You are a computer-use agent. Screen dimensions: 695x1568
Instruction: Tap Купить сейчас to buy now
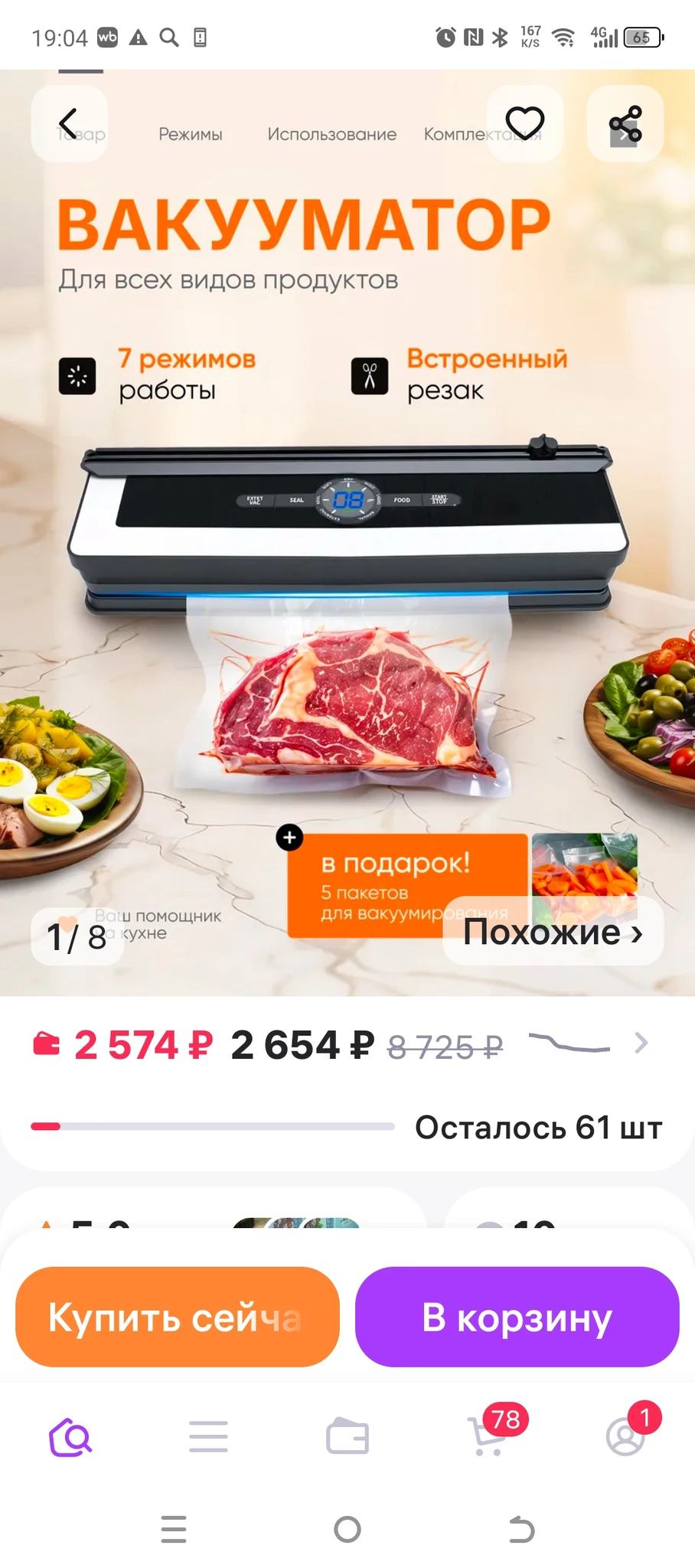(177, 1317)
